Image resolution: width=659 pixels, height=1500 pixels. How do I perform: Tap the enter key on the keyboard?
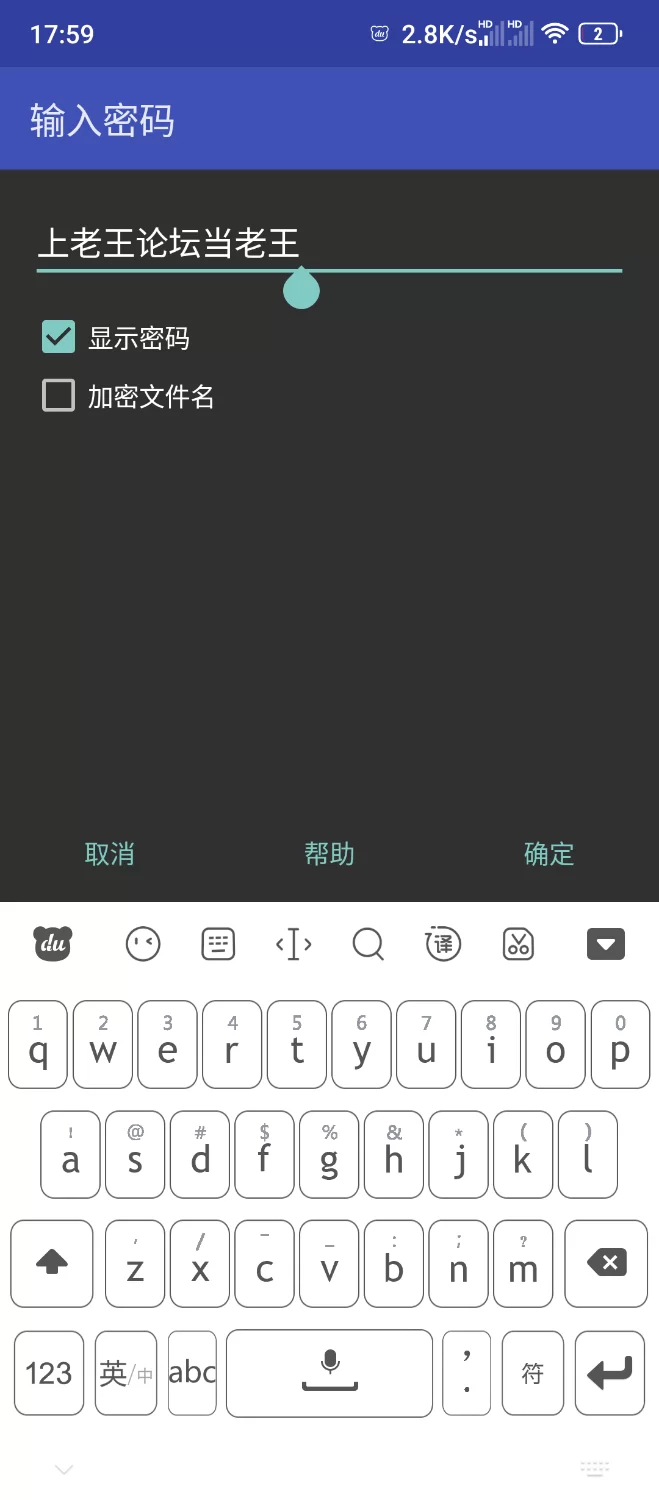(x=609, y=1373)
